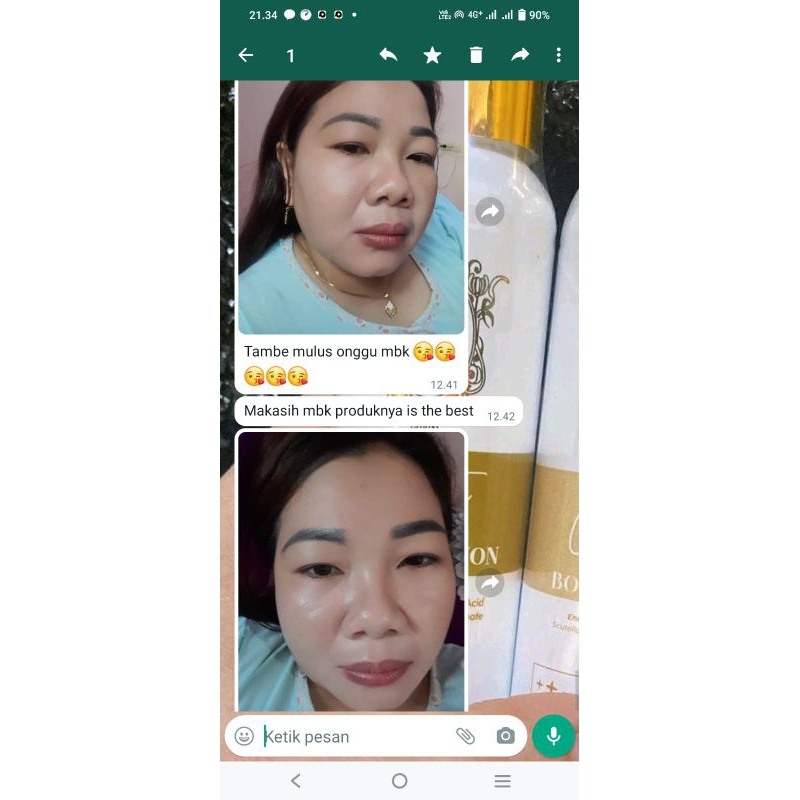Forward the selected message from the toolbar

click(x=520, y=56)
